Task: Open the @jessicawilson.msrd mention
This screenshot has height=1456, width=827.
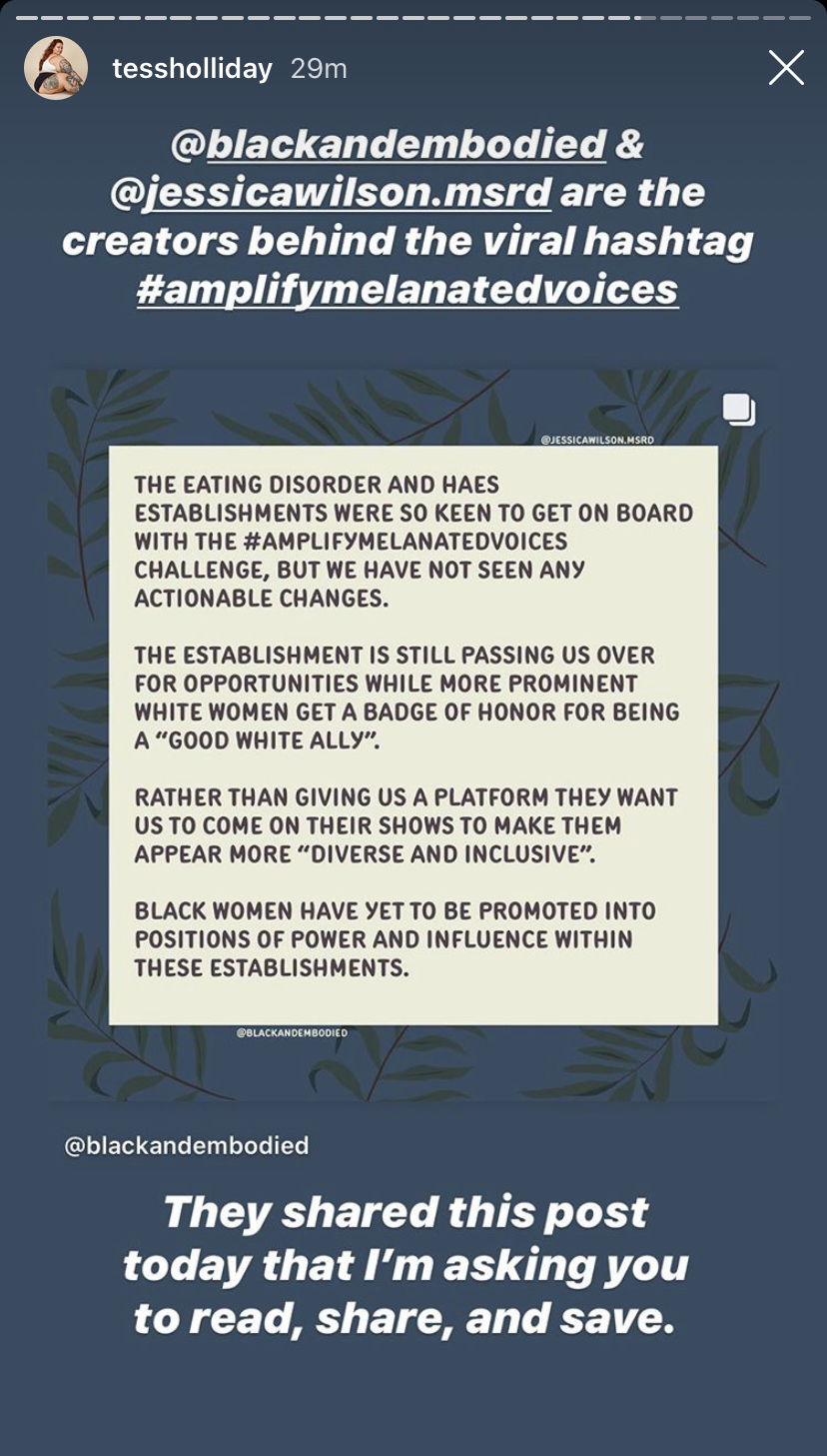Action: [x=331, y=193]
